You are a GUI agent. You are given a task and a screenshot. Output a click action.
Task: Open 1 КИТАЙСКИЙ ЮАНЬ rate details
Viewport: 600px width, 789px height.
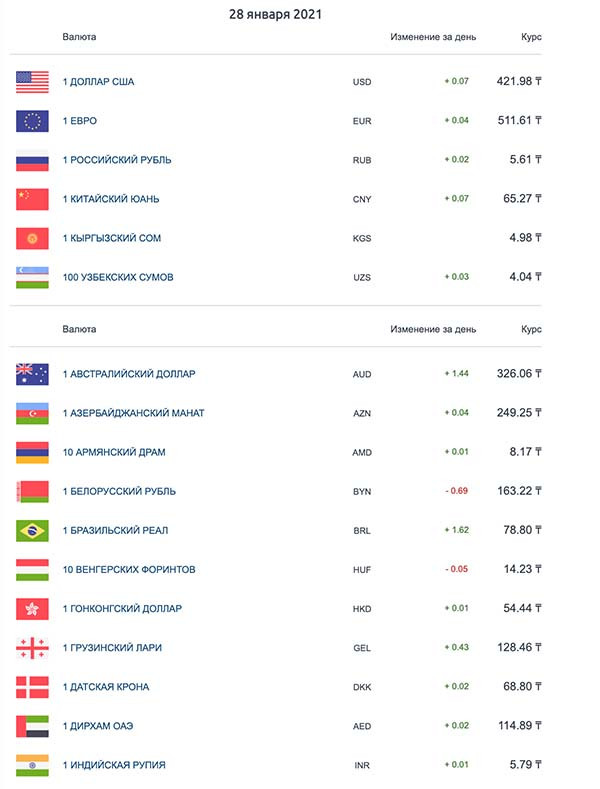[x=111, y=199]
